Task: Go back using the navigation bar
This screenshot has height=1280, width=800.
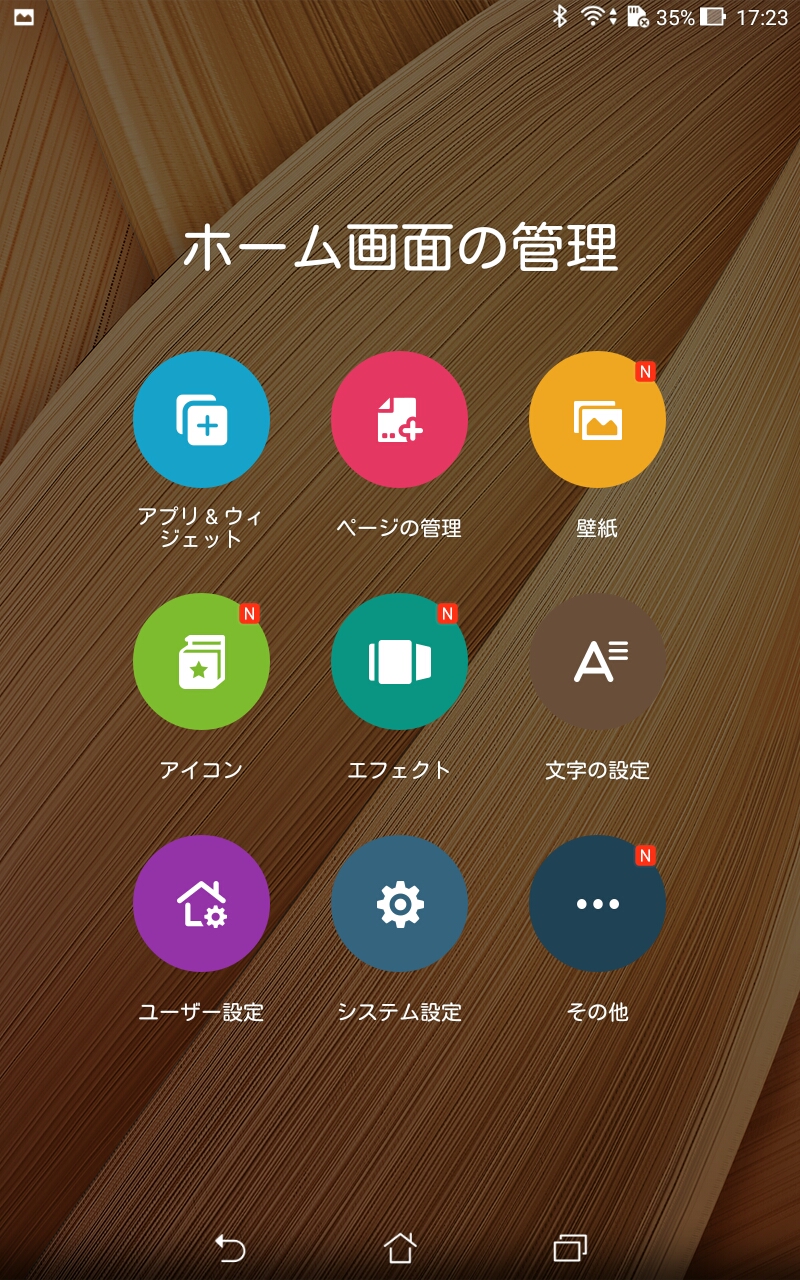Action: coord(230,1247)
